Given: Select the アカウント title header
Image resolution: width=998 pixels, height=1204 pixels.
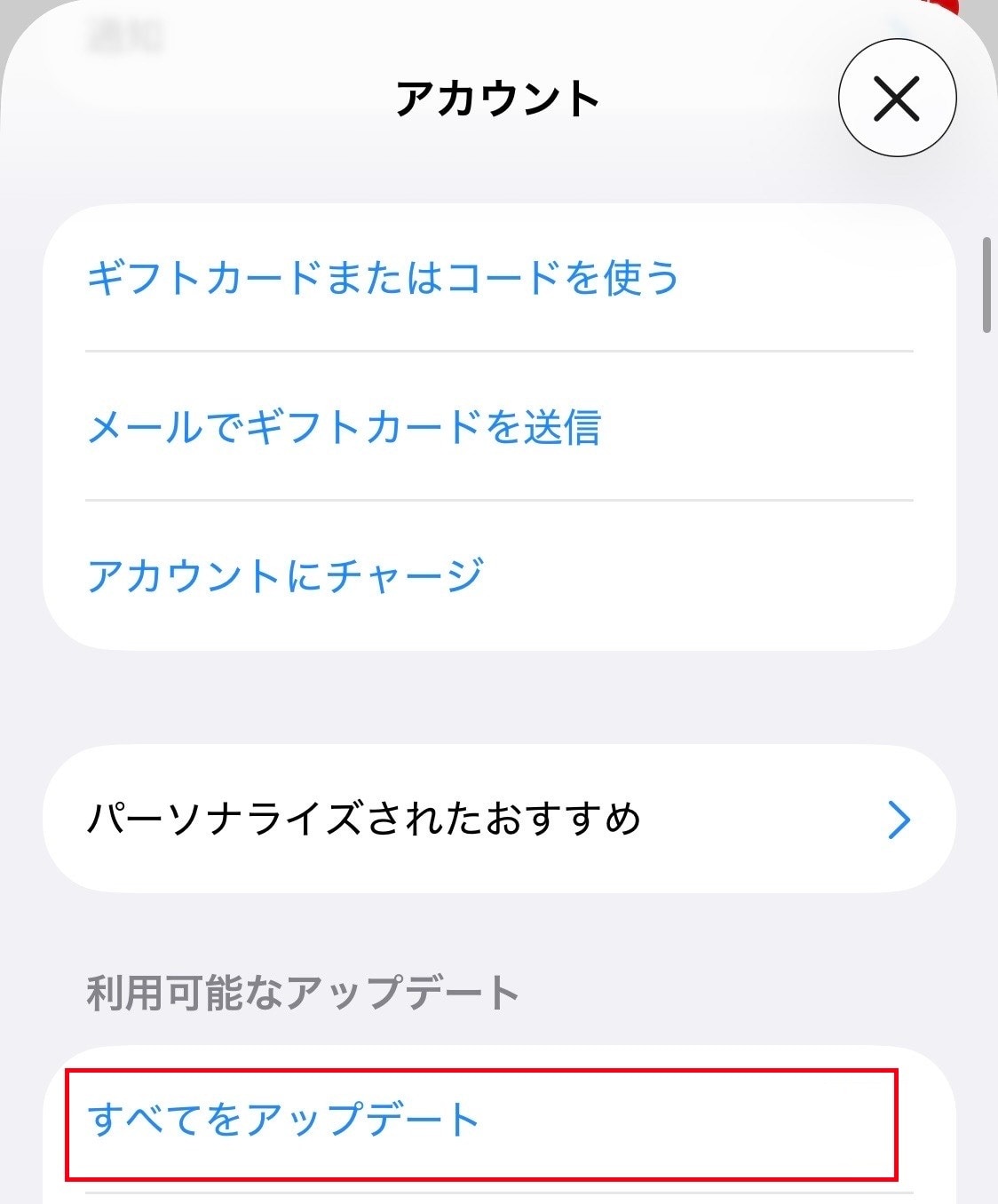Looking at the screenshot, I should 499,96.
